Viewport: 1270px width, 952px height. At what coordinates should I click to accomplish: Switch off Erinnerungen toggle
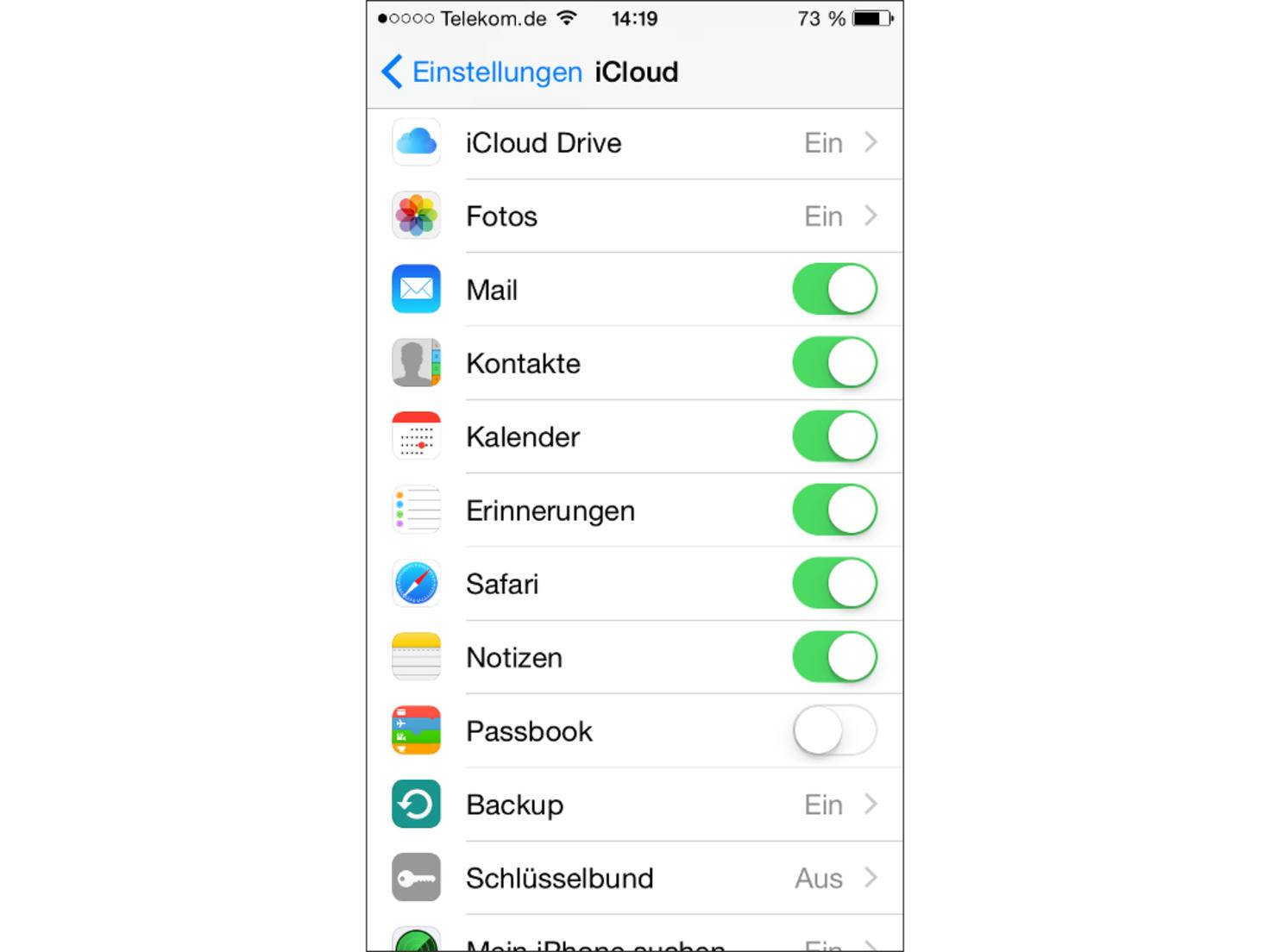point(834,510)
